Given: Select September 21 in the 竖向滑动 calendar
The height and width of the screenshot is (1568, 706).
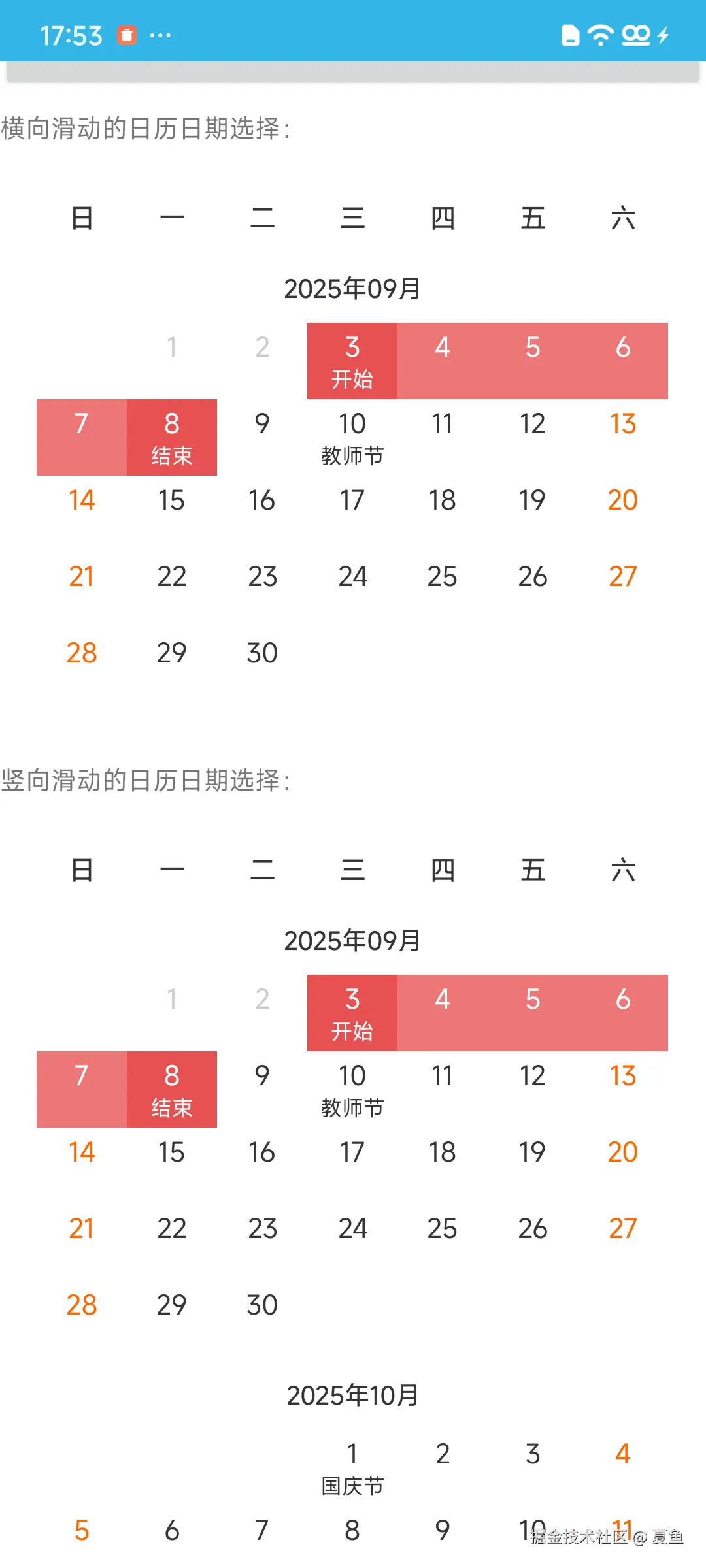Looking at the screenshot, I should pos(82,1229).
